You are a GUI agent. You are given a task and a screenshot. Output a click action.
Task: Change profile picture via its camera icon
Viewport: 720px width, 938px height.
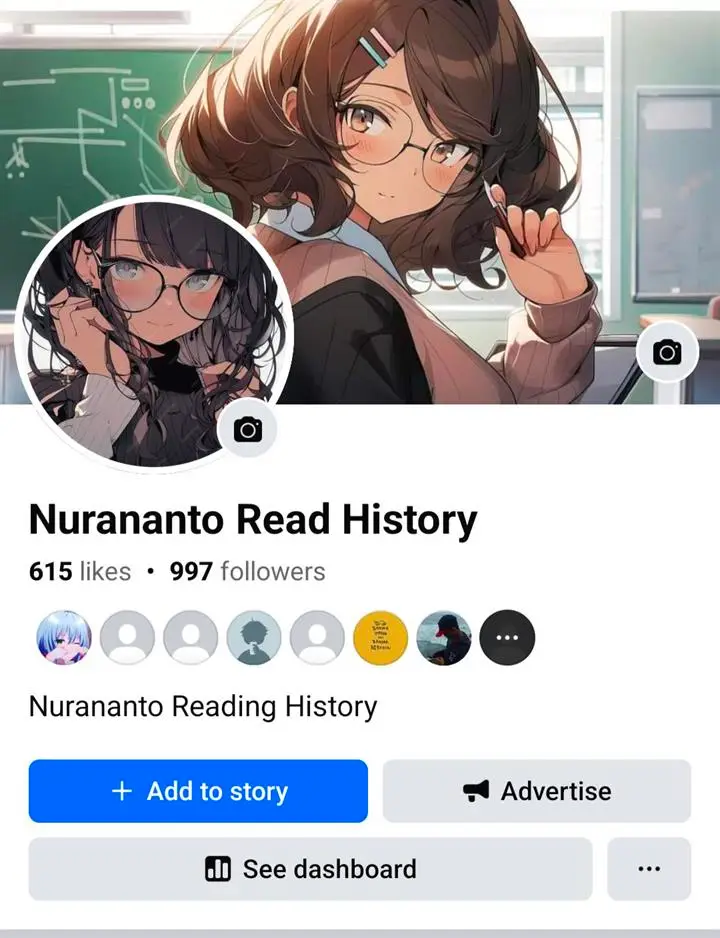(x=247, y=430)
